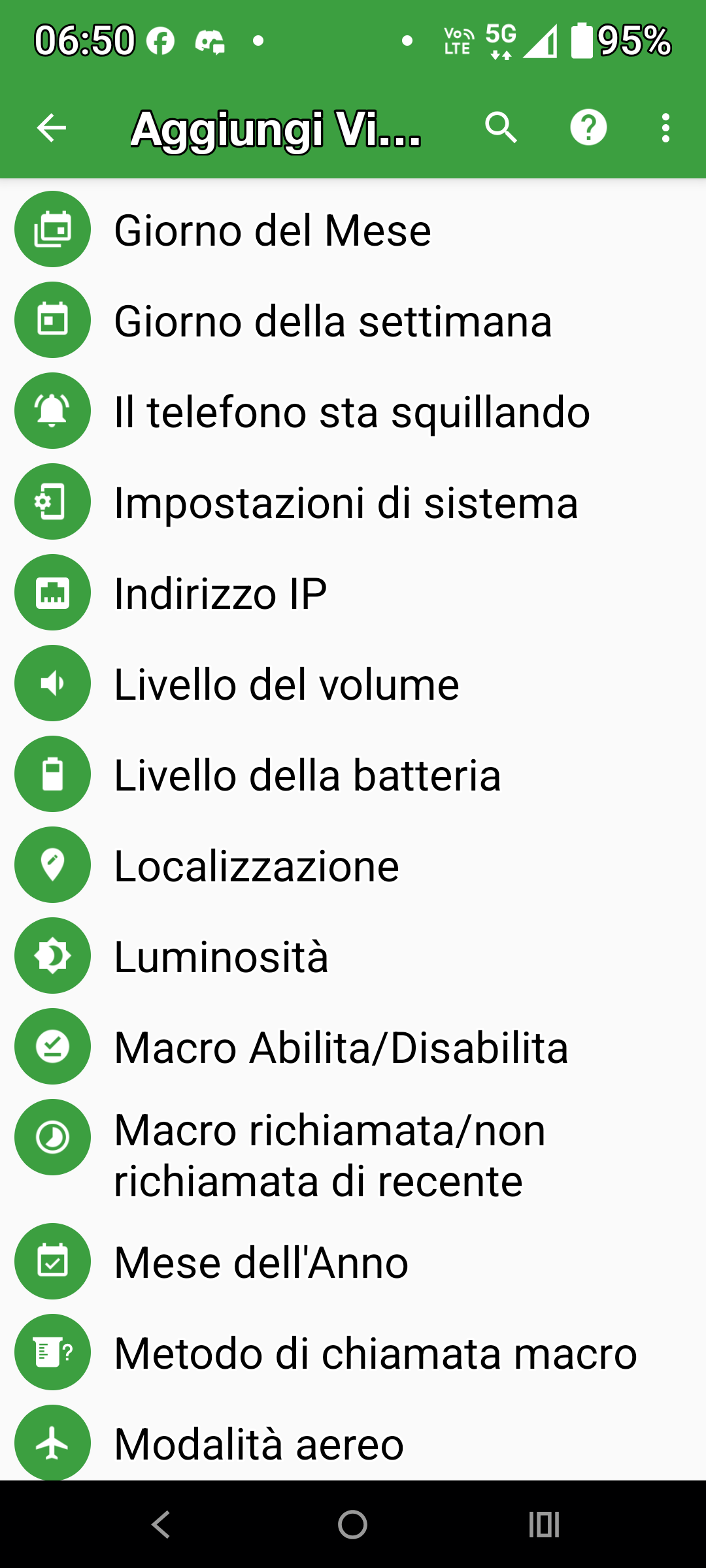Choose Livello della batteria
Image resolution: width=706 pixels, height=1568 pixels.
307,775
